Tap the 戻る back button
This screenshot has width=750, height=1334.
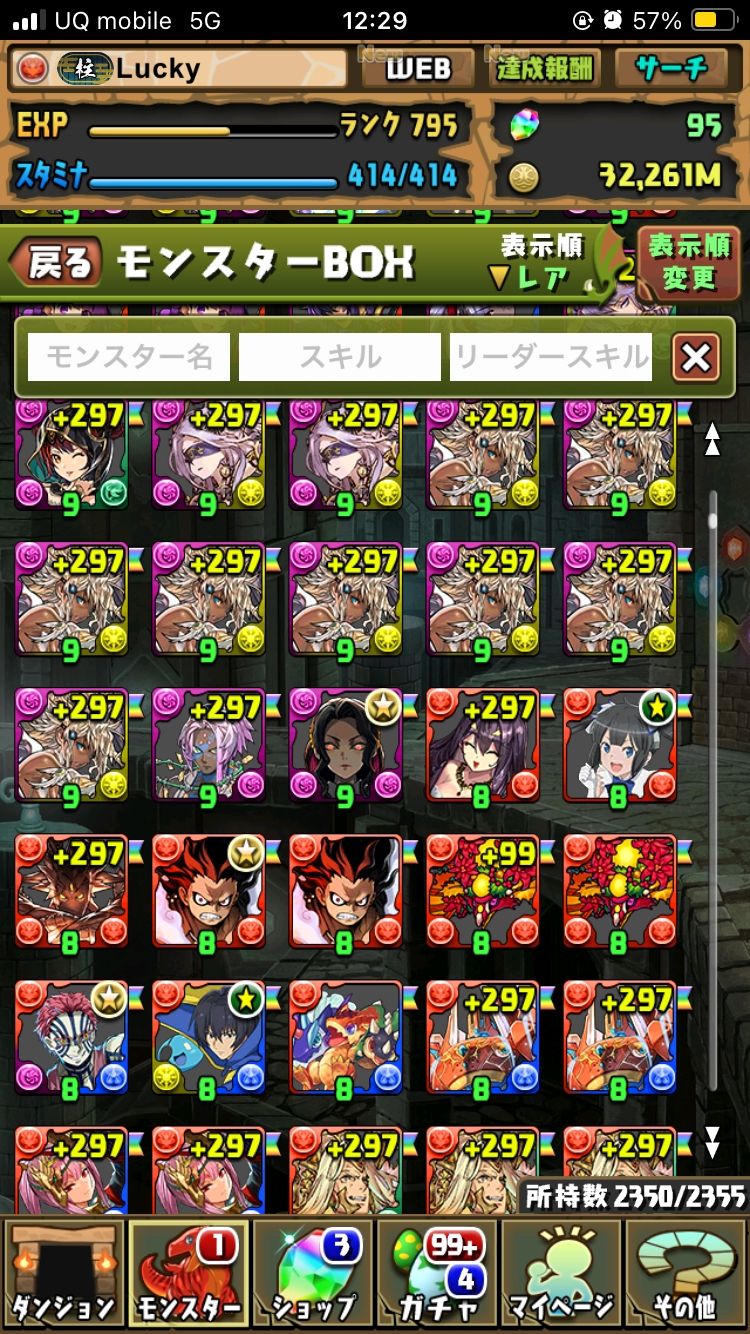point(58,263)
